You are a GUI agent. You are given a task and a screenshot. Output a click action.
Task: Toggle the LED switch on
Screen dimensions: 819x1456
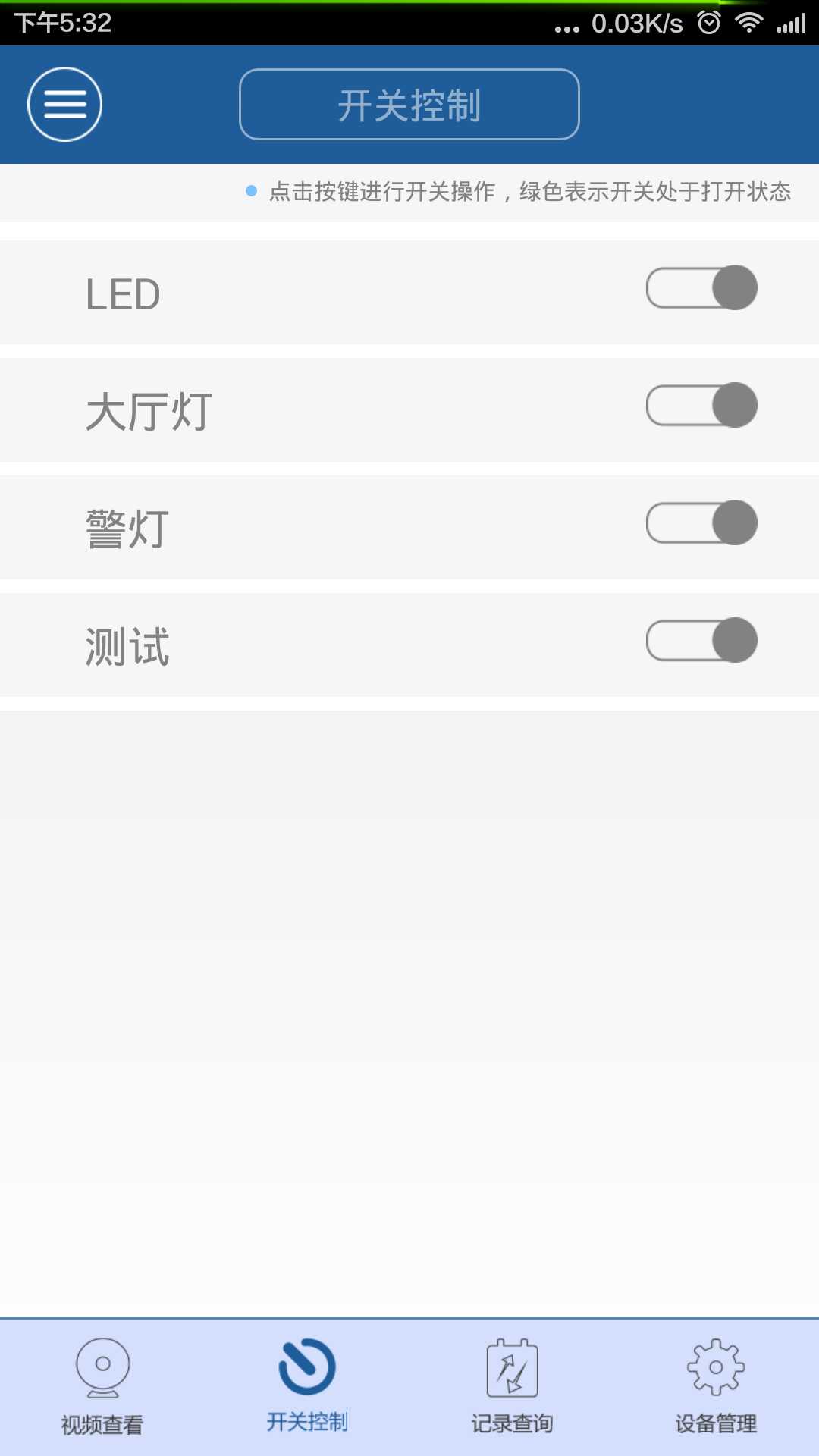701,287
